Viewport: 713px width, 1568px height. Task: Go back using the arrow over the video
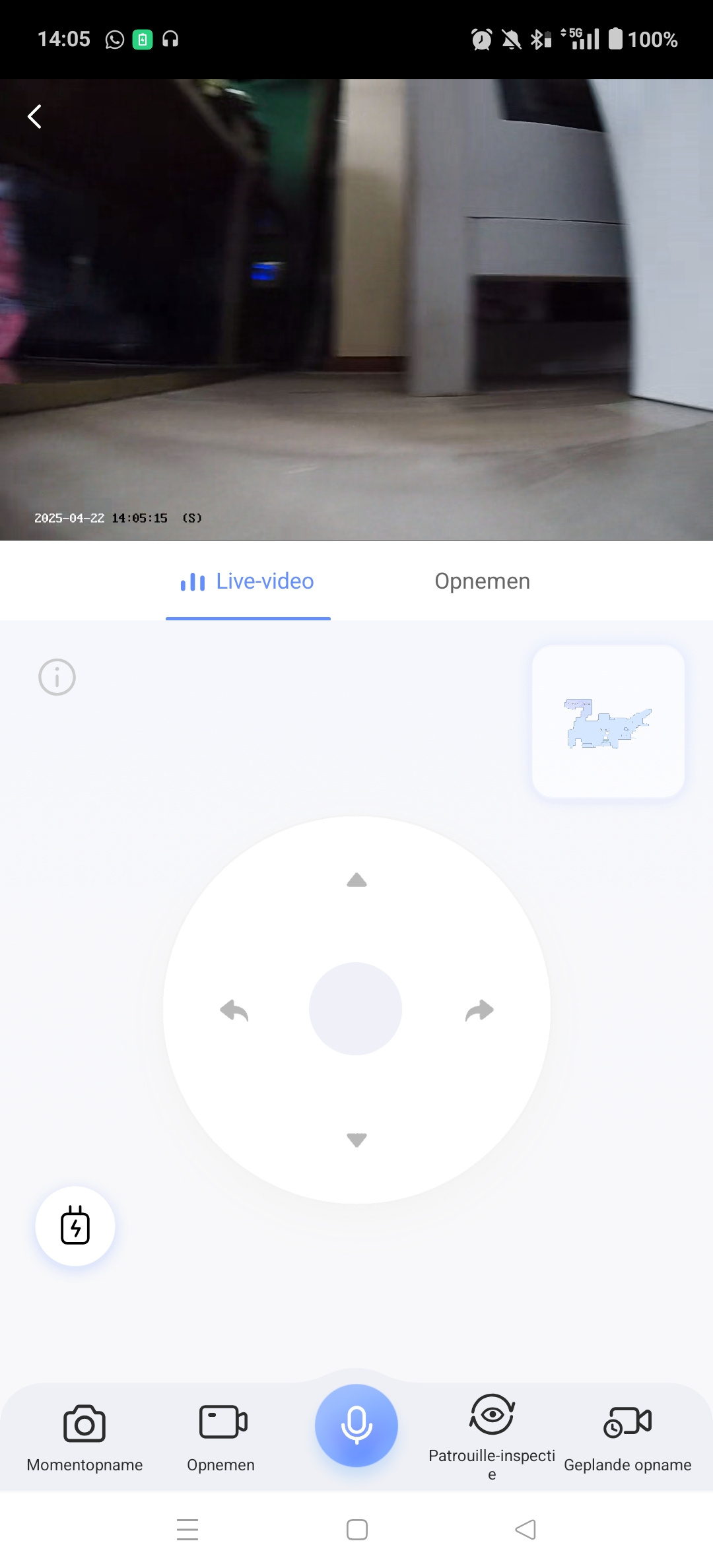(34, 117)
